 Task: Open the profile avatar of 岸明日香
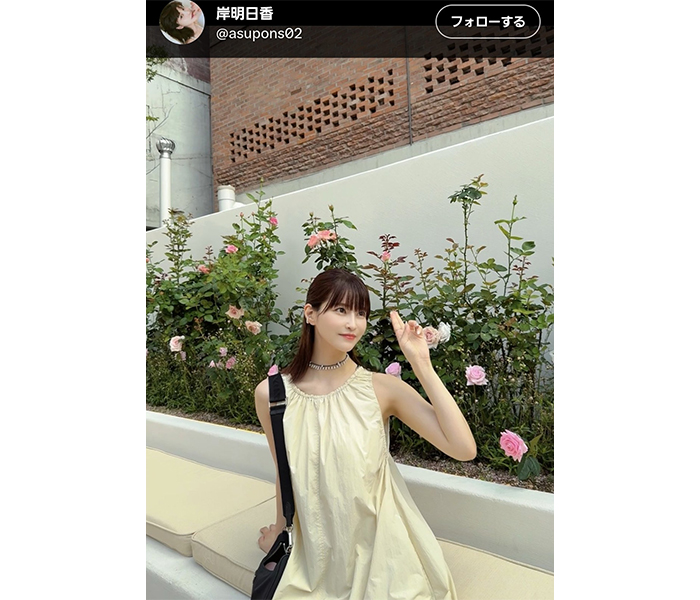181,21
